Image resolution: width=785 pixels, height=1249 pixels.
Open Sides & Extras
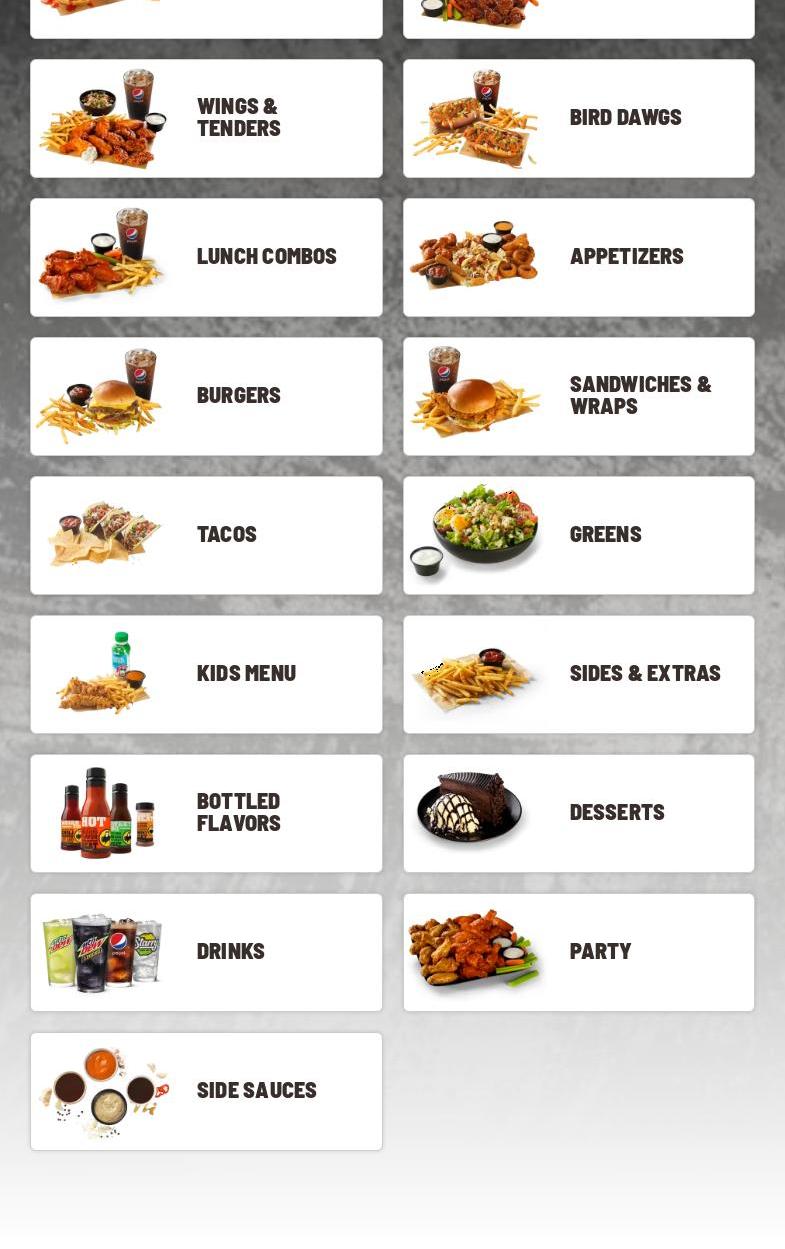(578, 674)
